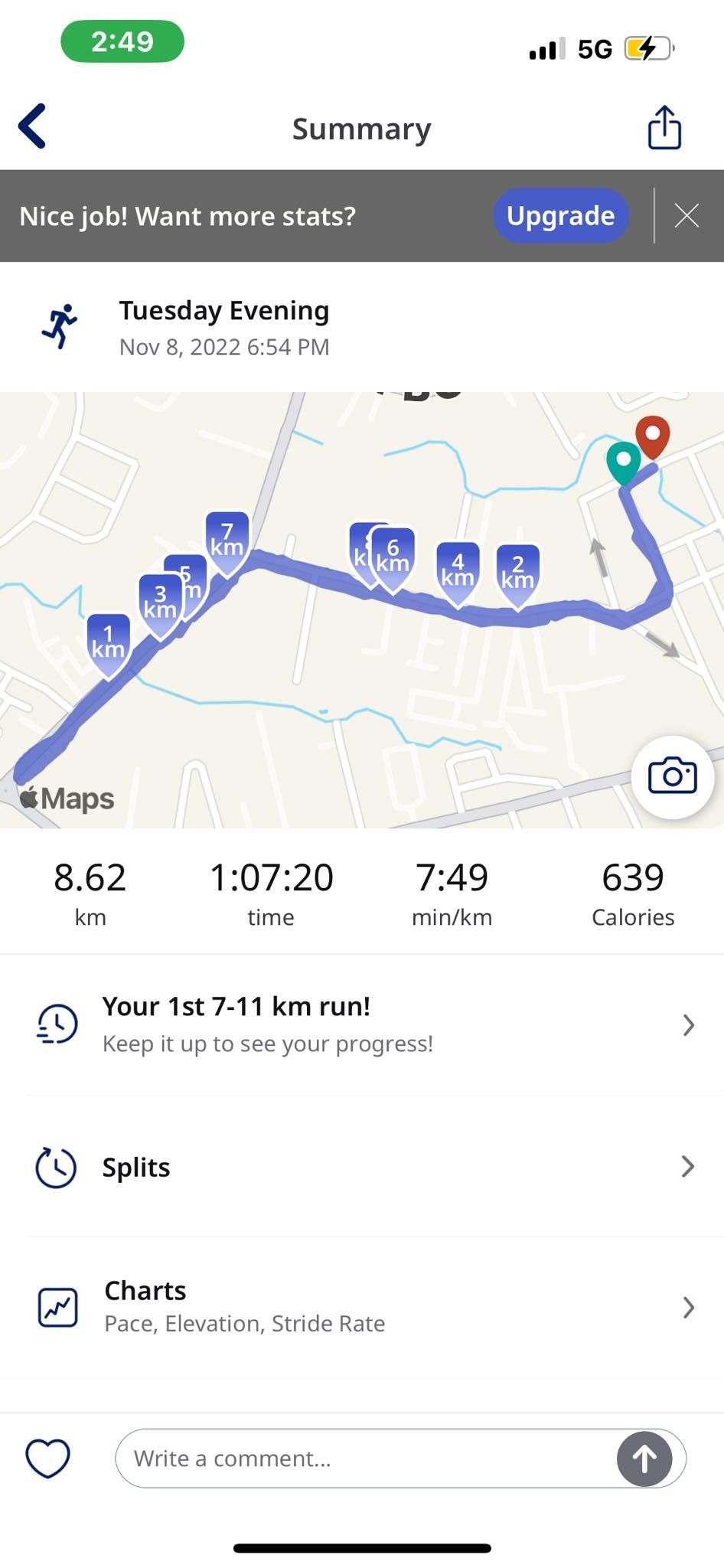Dismiss the upgrade banner with the X
This screenshot has height=1568, width=724.
pyautogui.click(x=686, y=216)
